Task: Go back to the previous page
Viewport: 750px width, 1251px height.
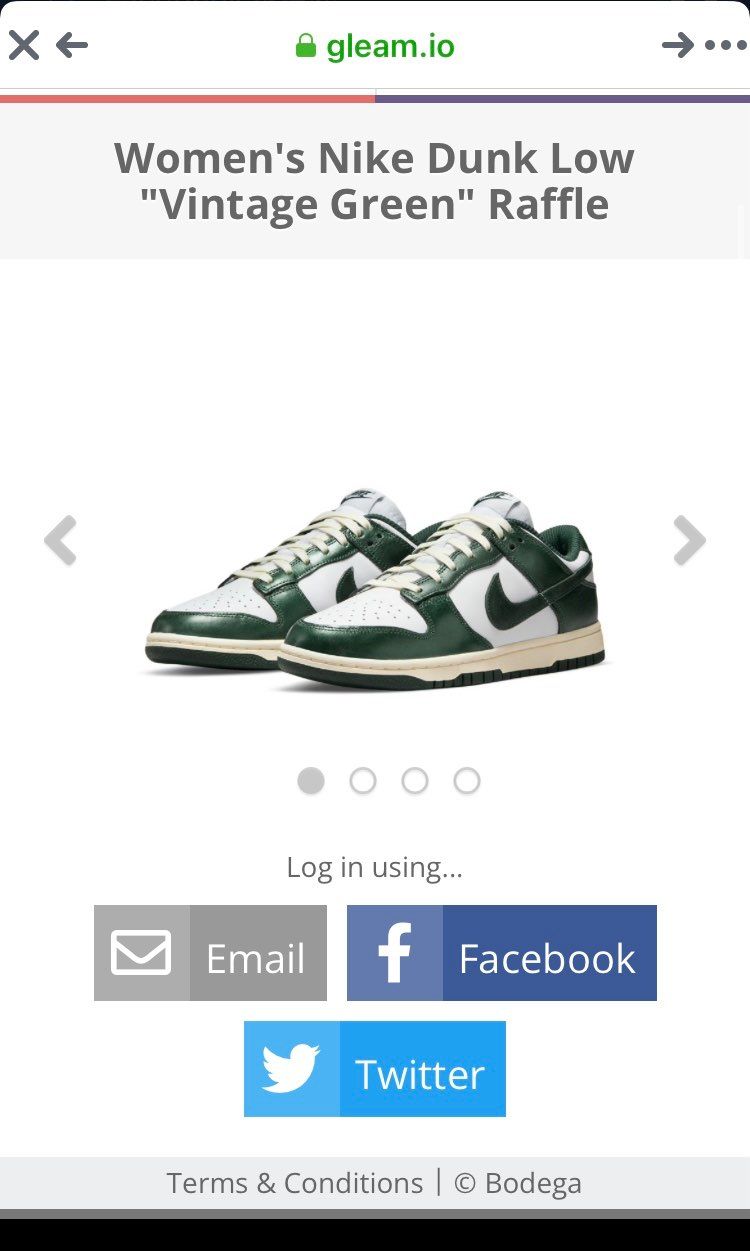Action: pyautogui.click(x=72, y=45)
